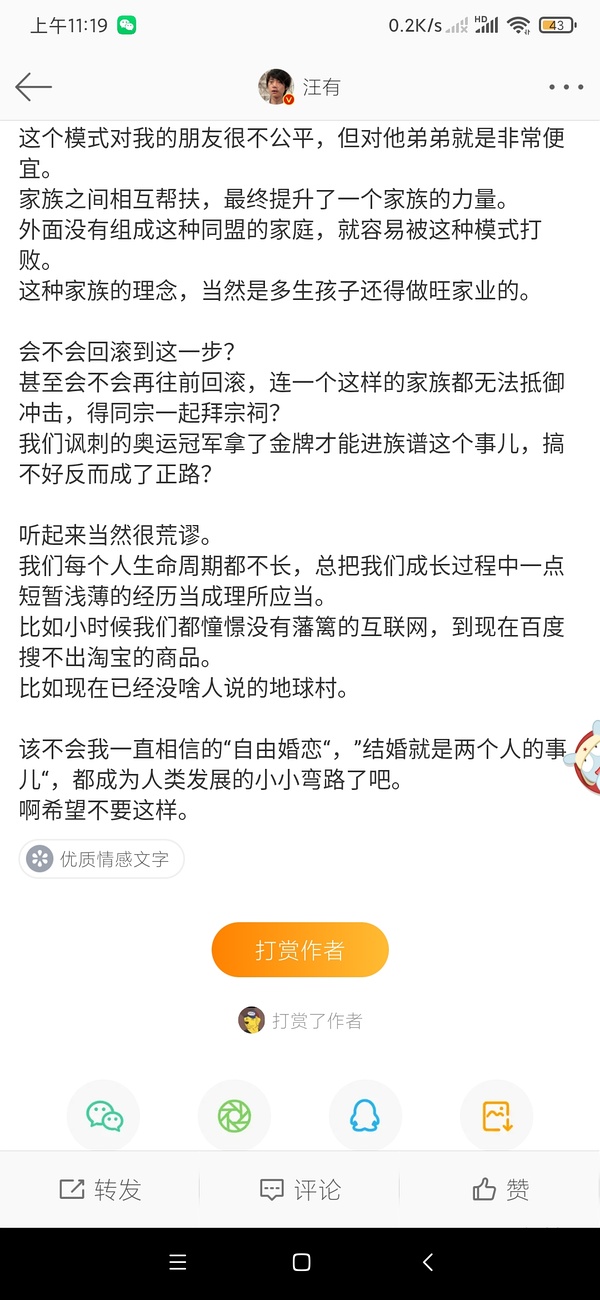Open the three-dot overflow menu

[x=566, y=87]
